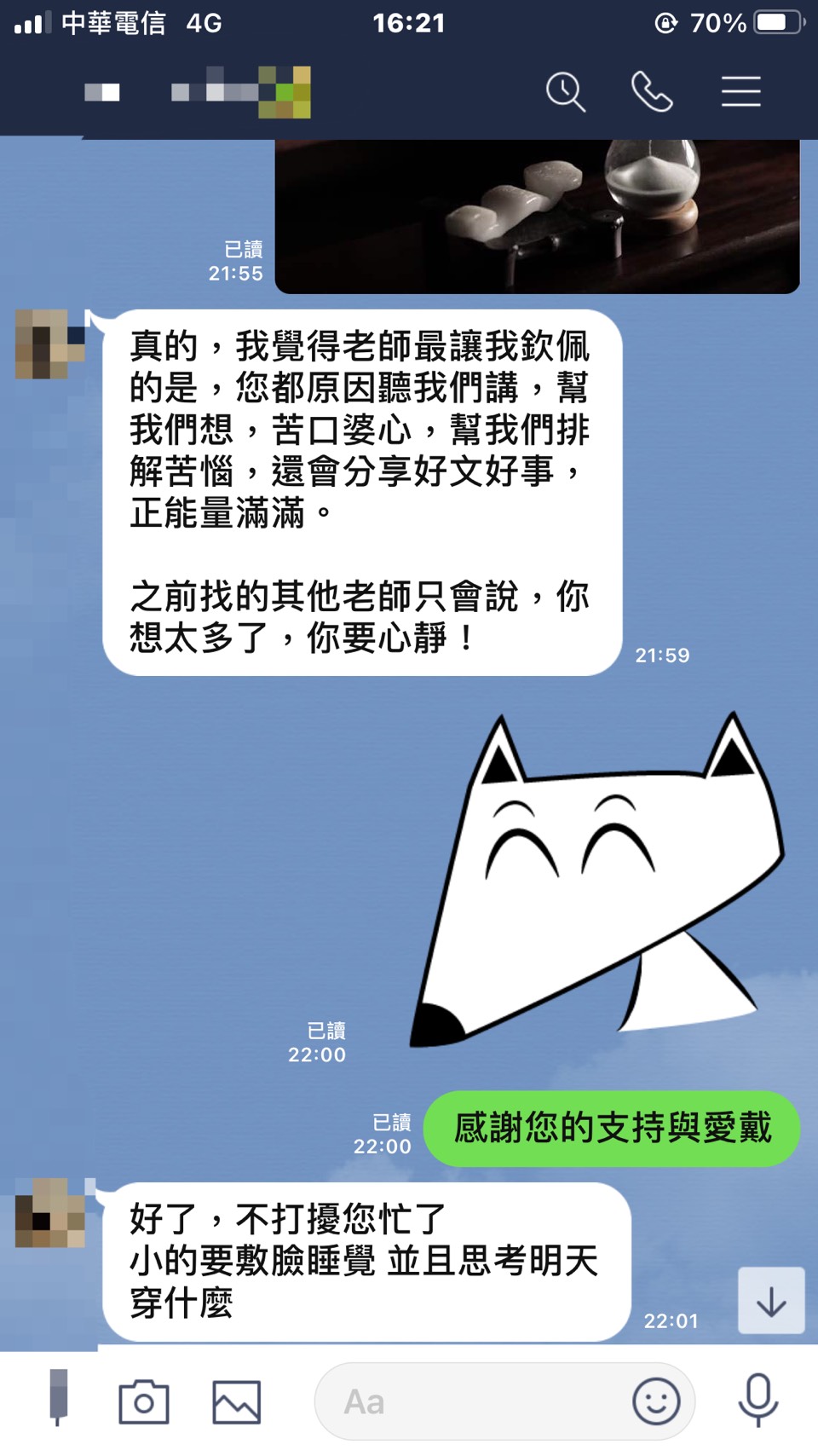
Task: Open the chat menu
Action: click(740, 92)
